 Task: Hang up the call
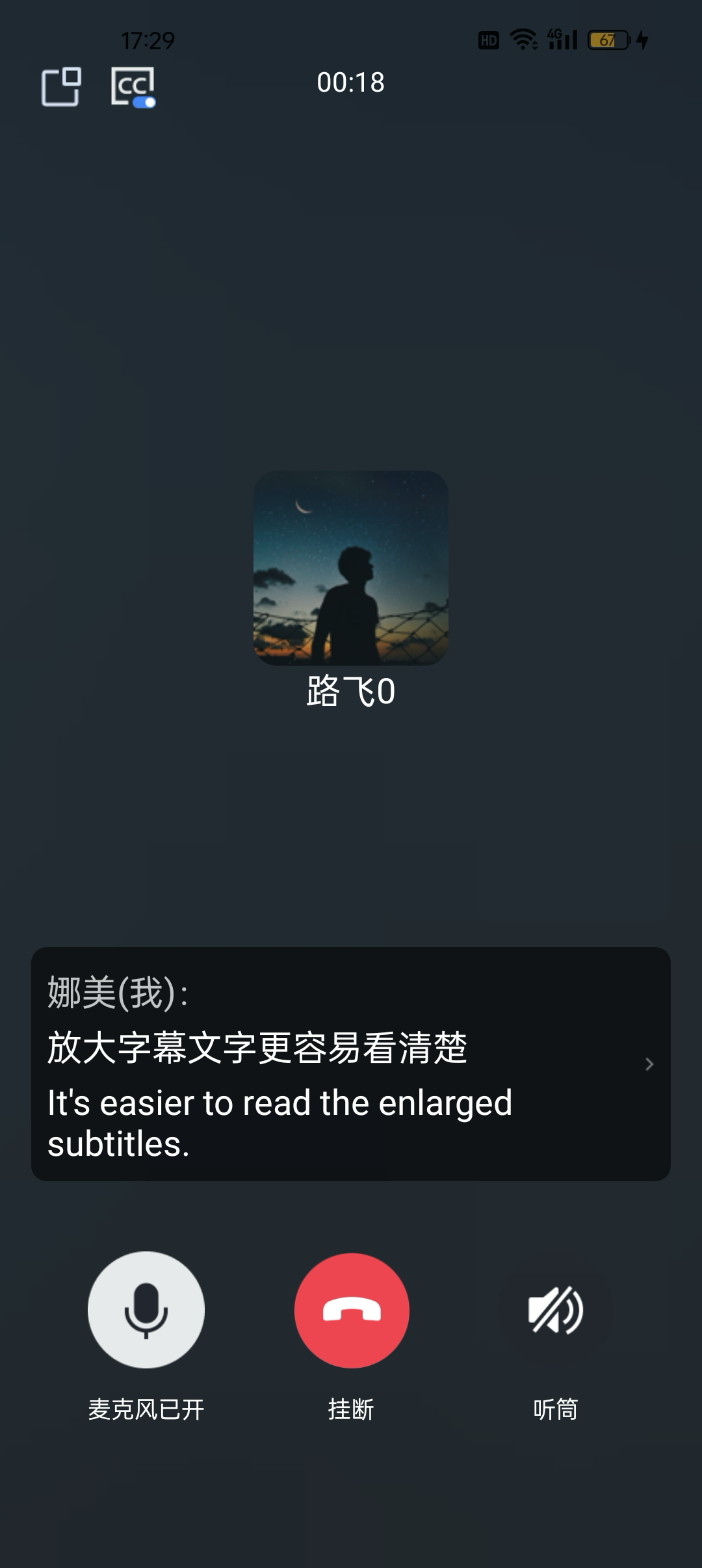352,1310
